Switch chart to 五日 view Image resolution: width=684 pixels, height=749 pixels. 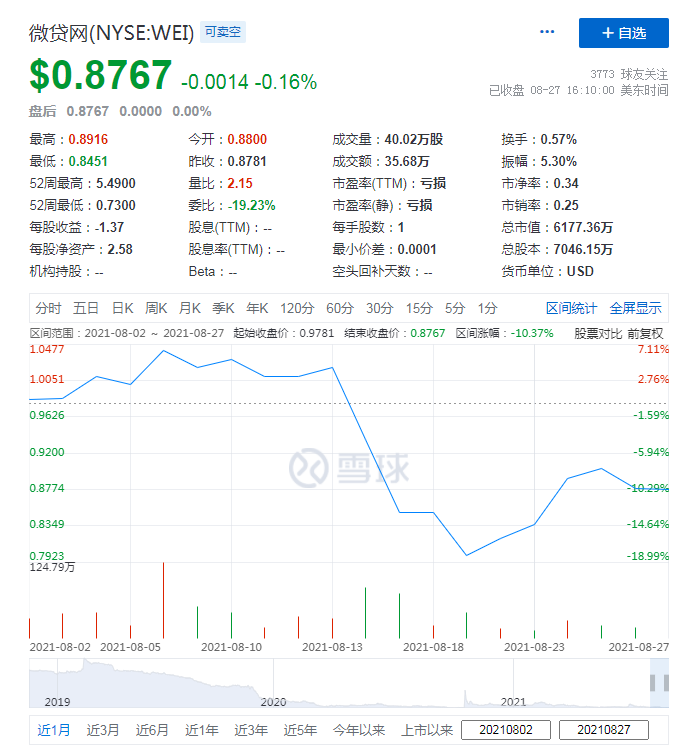click(86, 308)
